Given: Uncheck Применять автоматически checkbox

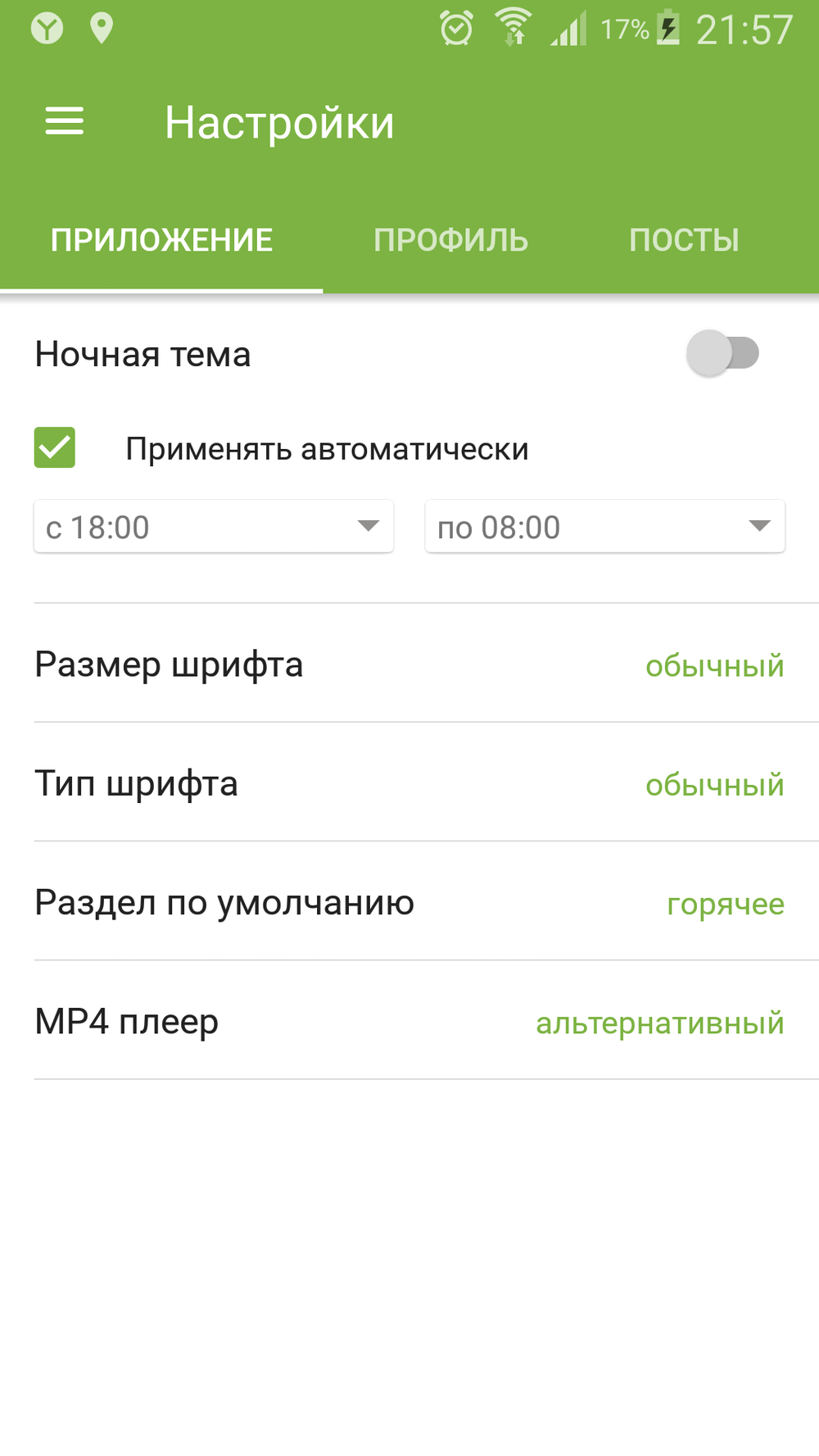Looking at the screenshot, I should click(x=55, y=447).
